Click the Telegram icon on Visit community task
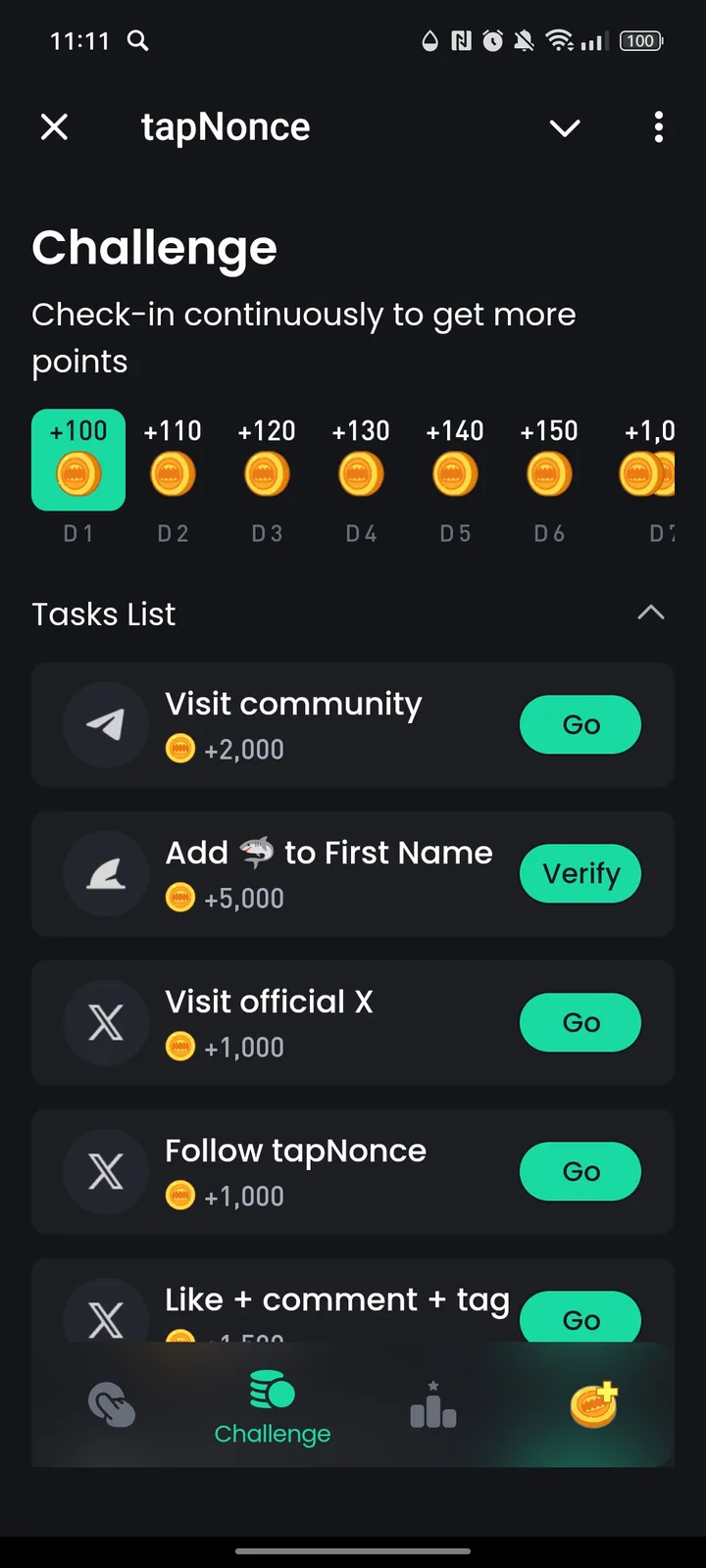 106,724
